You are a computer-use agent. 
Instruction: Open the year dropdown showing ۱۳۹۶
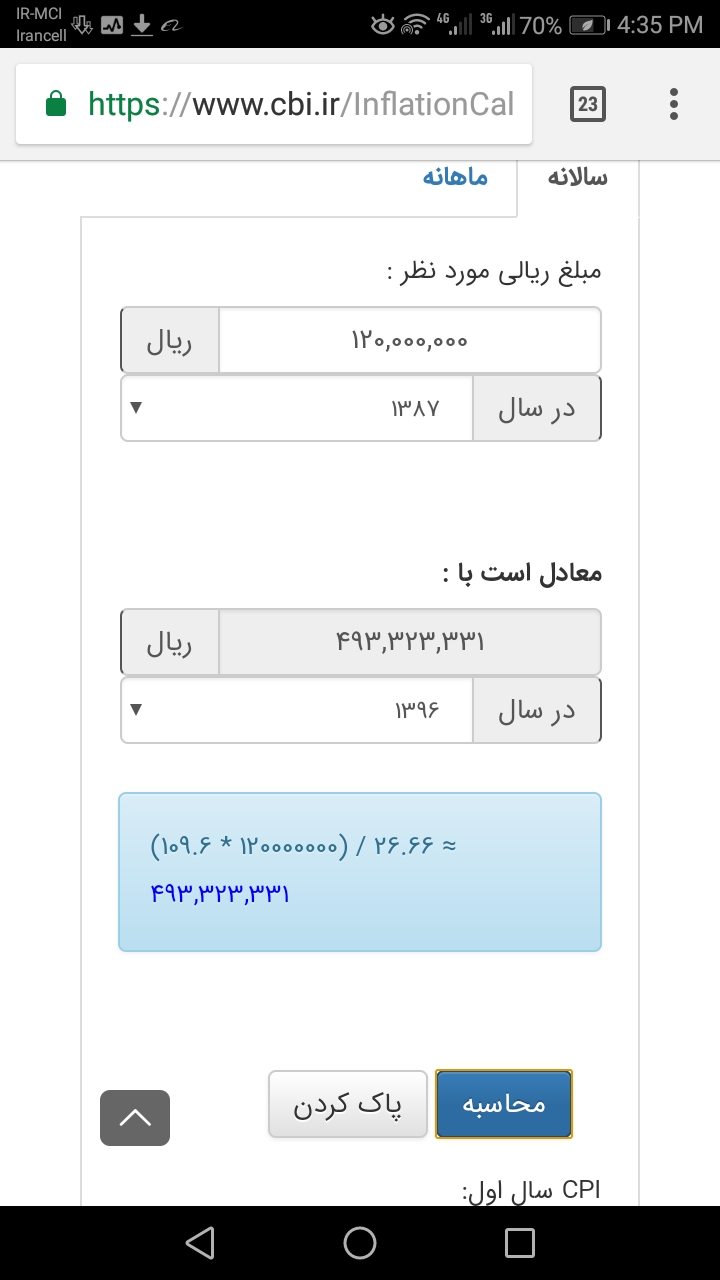coord(297,710)
